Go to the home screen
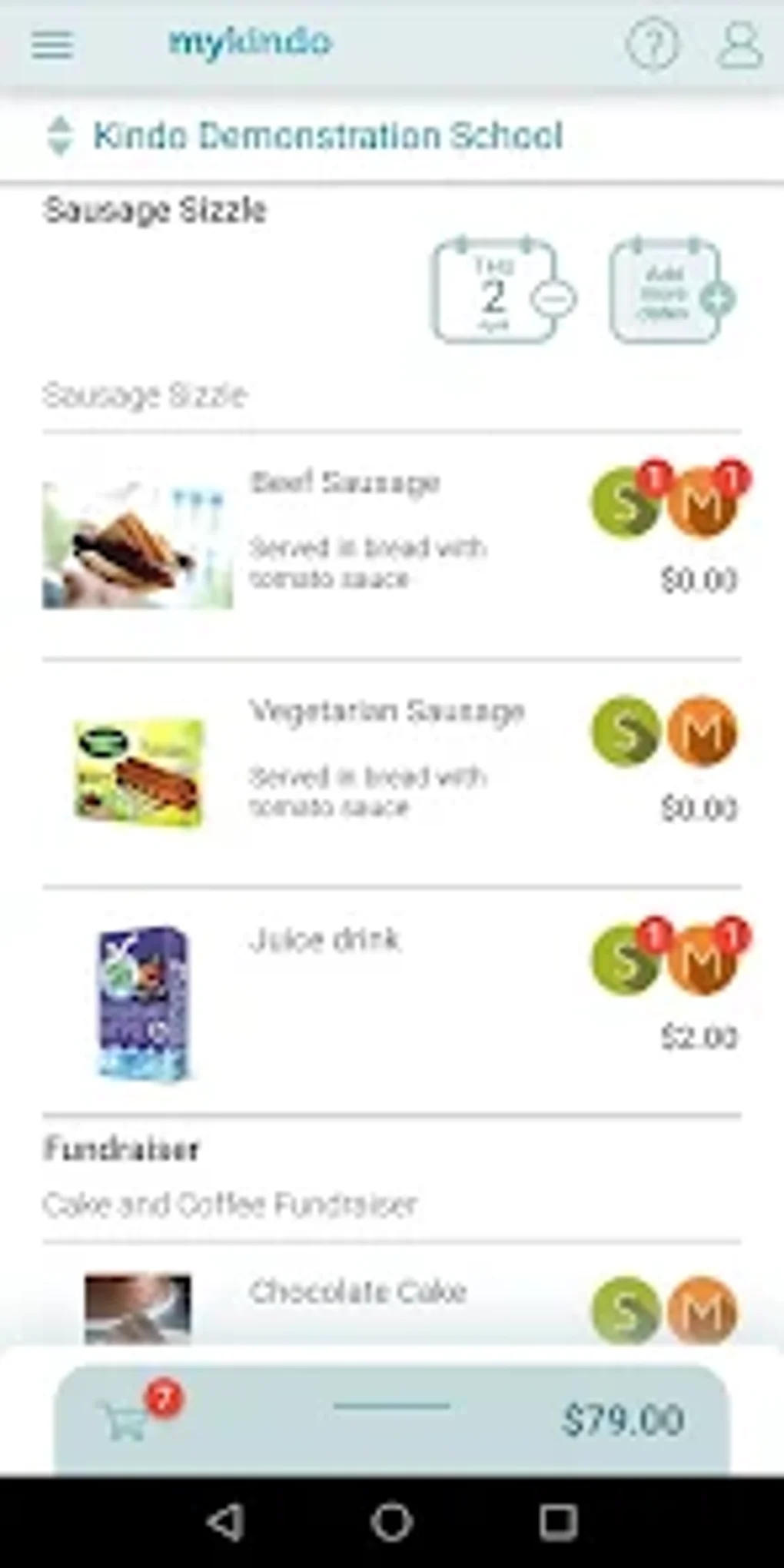This screenshot has width=784, height=1568. [392, 1522]
